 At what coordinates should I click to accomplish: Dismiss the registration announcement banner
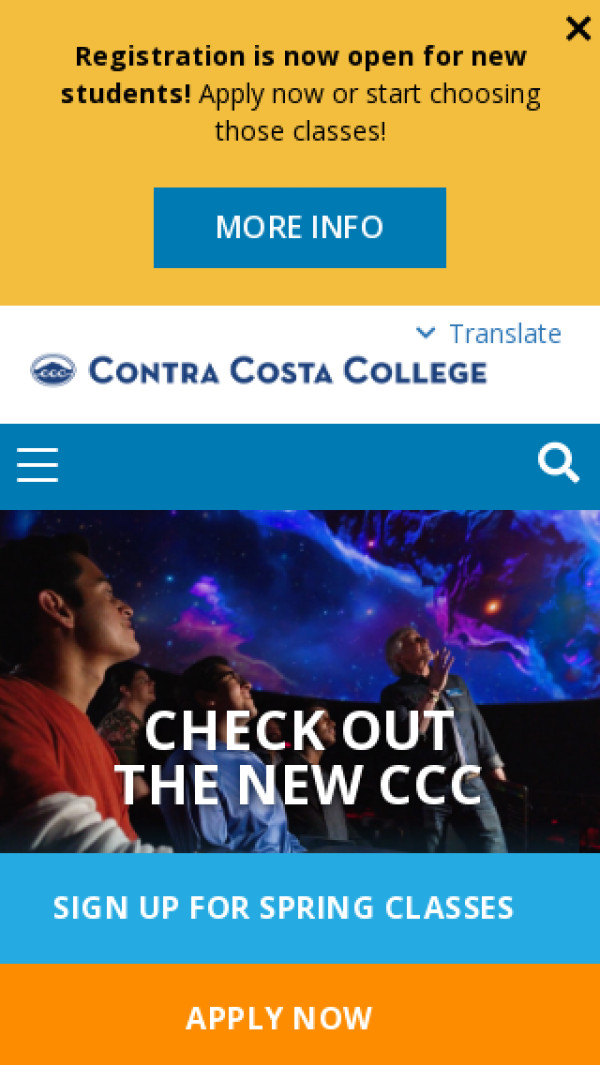click(x=578, y=28)
